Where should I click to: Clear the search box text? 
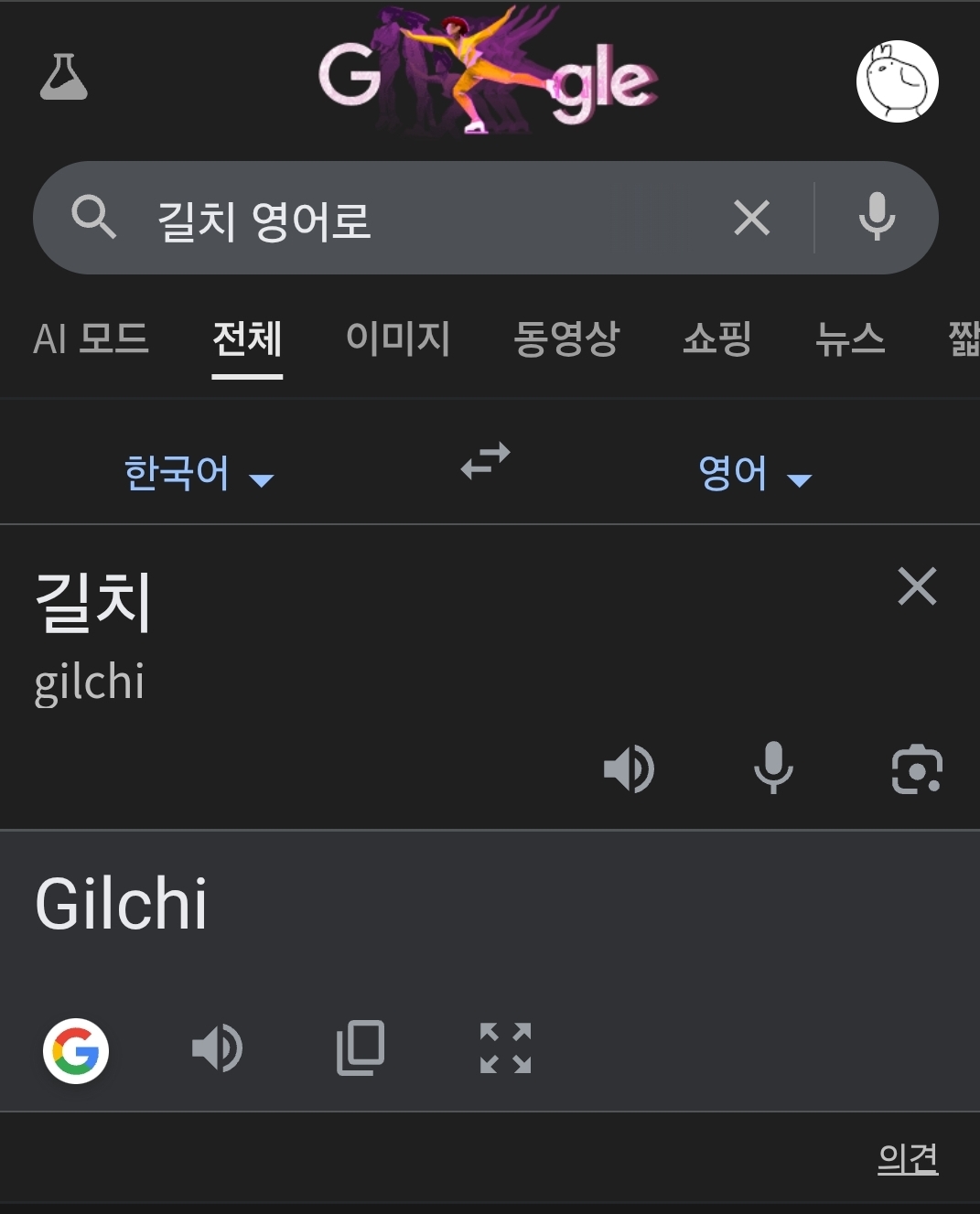[751, 218]
